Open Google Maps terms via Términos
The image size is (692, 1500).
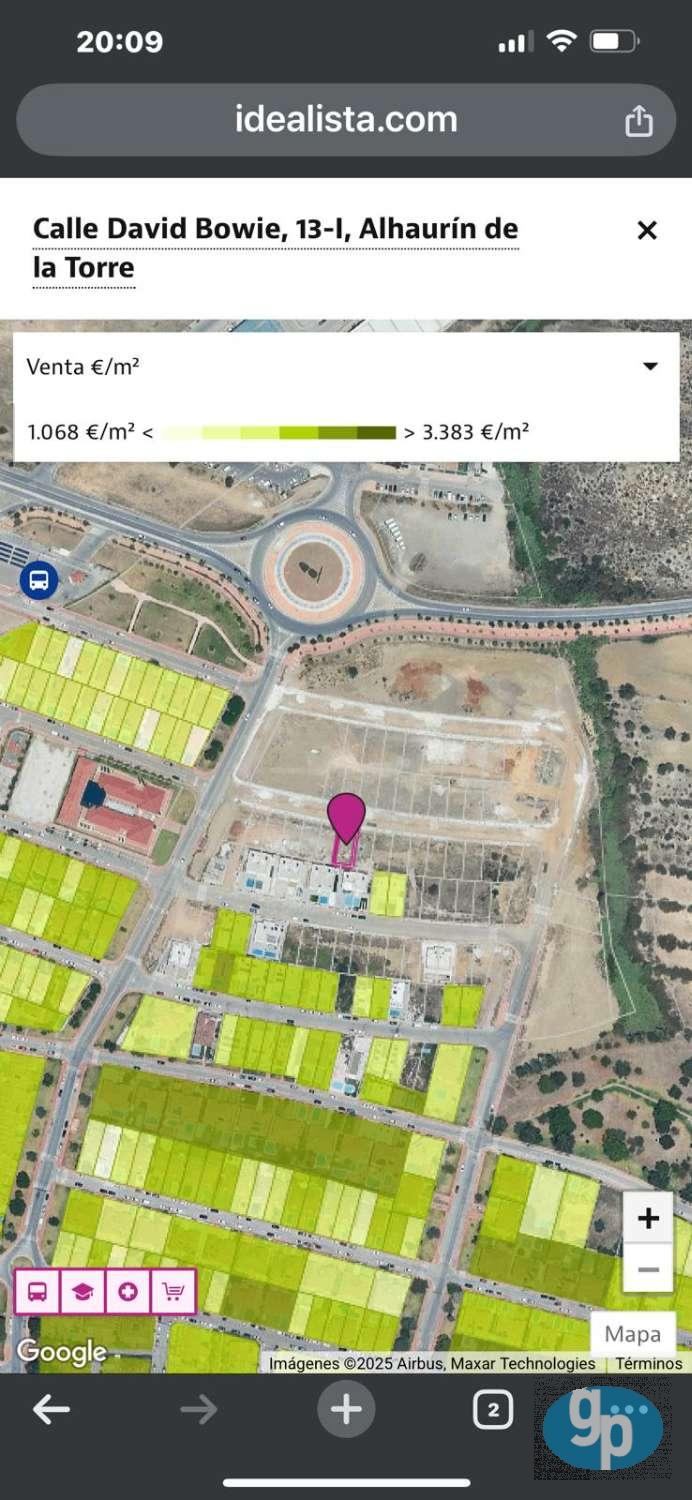648,1363
